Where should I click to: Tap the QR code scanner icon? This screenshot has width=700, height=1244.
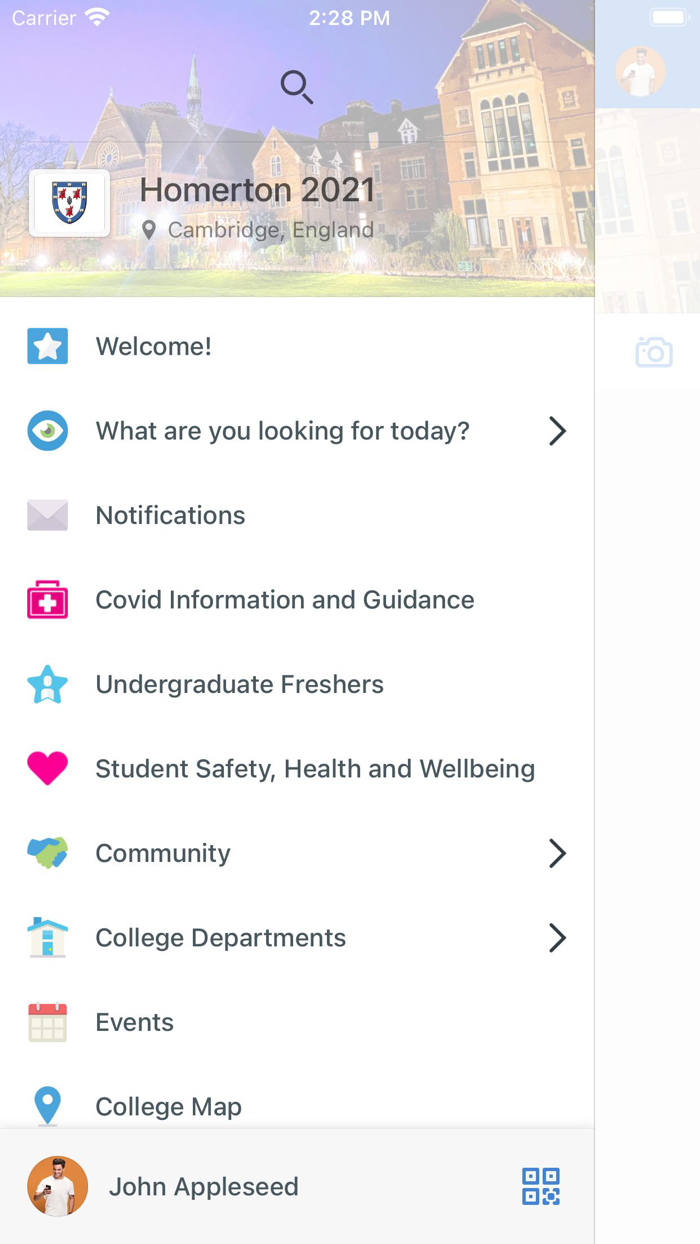pos(541,1187)
